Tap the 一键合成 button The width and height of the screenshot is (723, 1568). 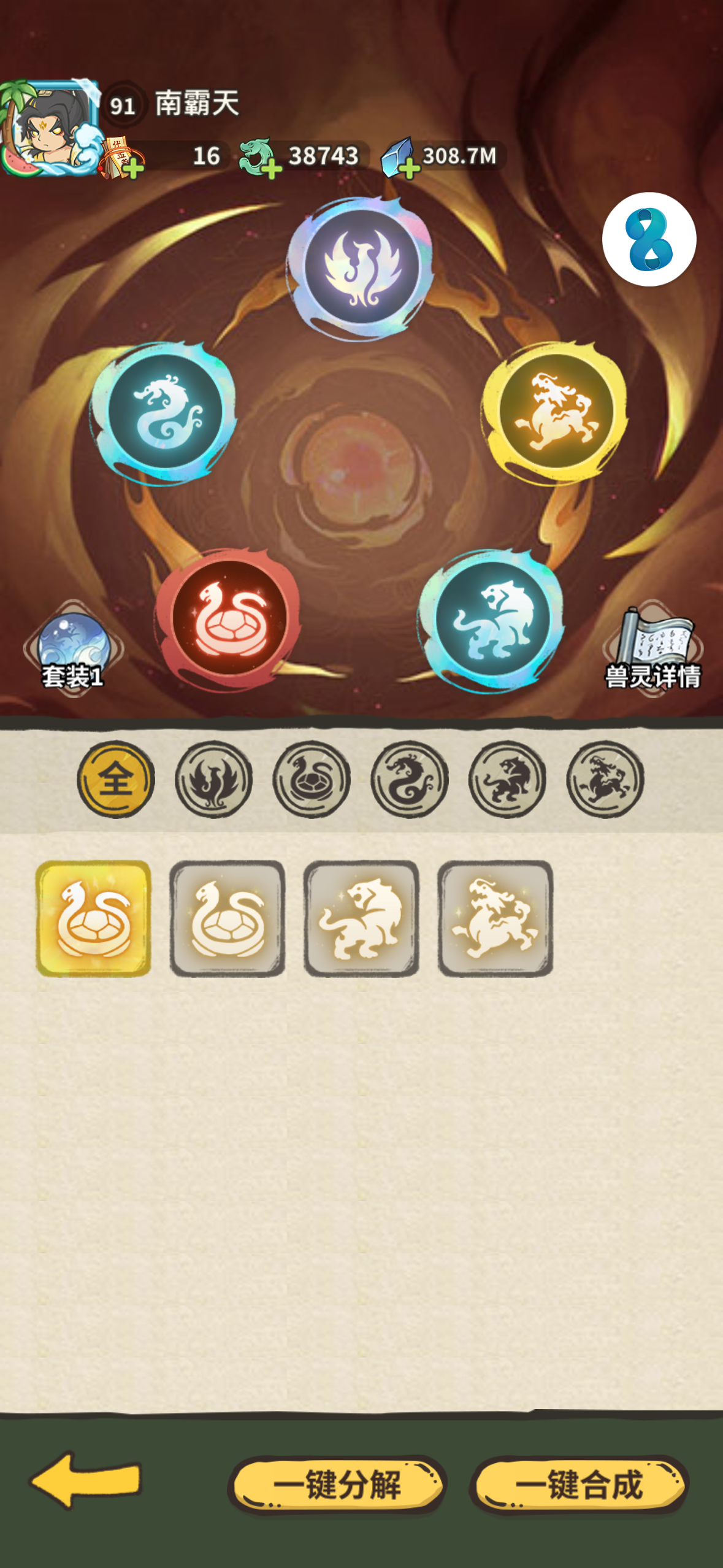coord(579,1485)
